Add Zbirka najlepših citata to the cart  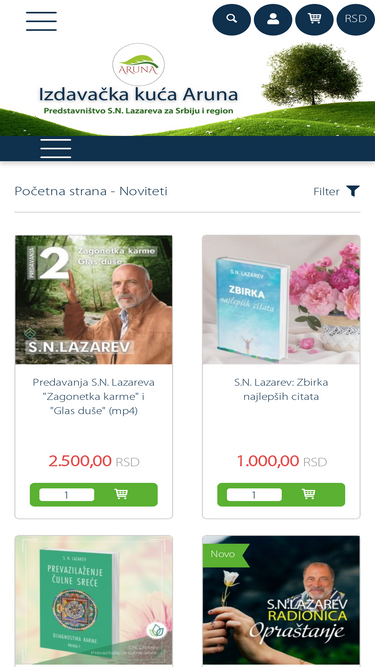click(x=309, y=494)
